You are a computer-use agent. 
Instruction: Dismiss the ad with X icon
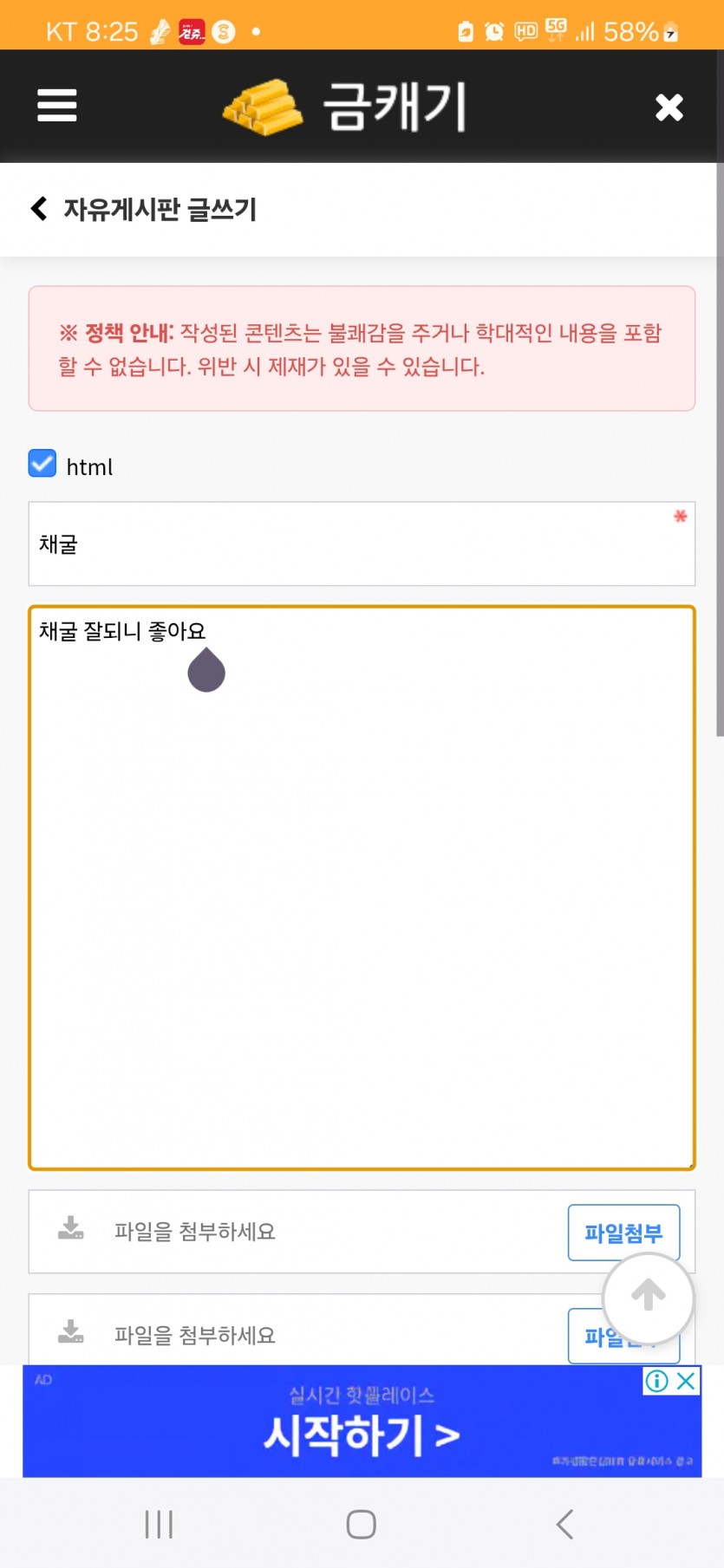point(686,1381)
